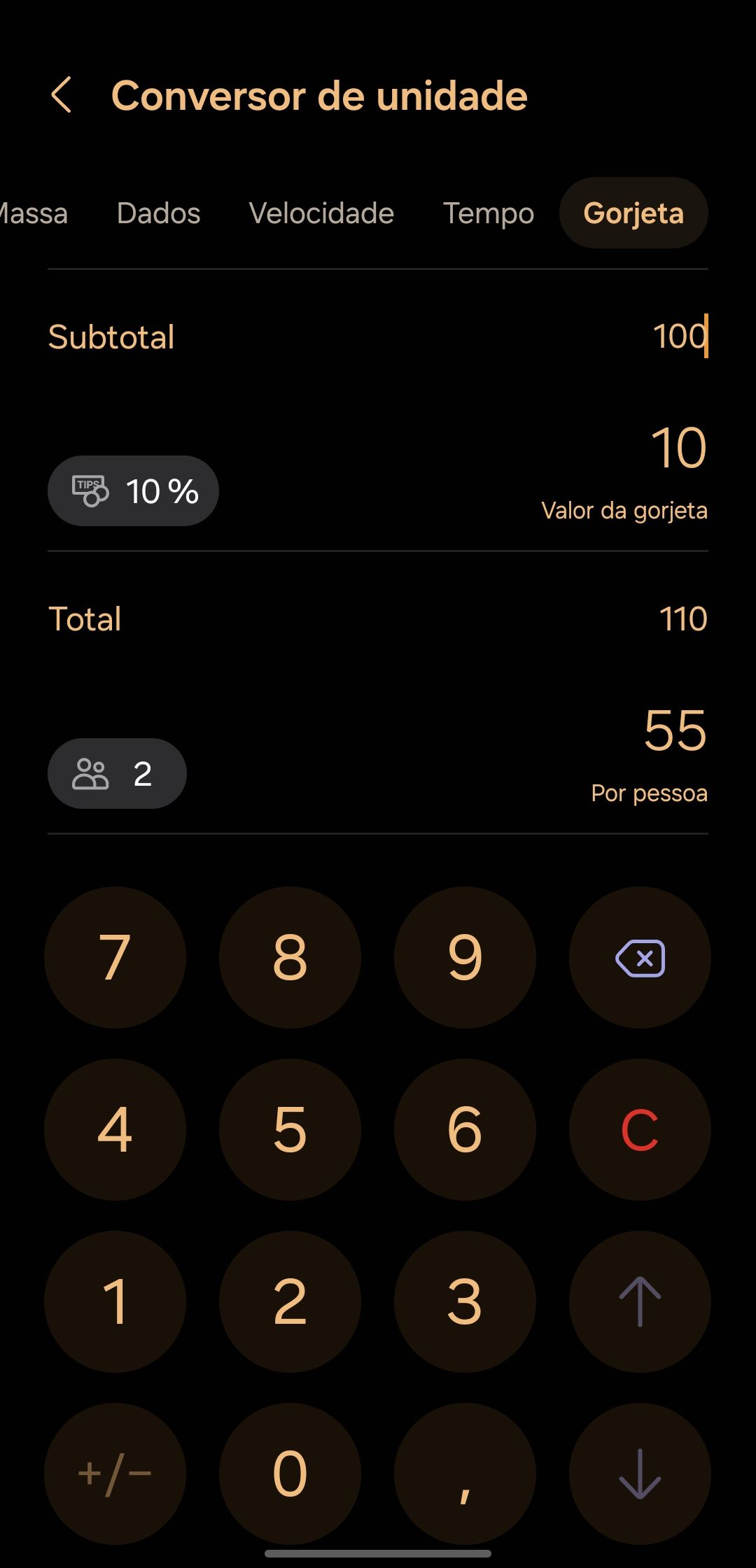Tap the back arrow to exit converter
The width and height of the screenshot is (756, 1568).
tap(63, 94)
